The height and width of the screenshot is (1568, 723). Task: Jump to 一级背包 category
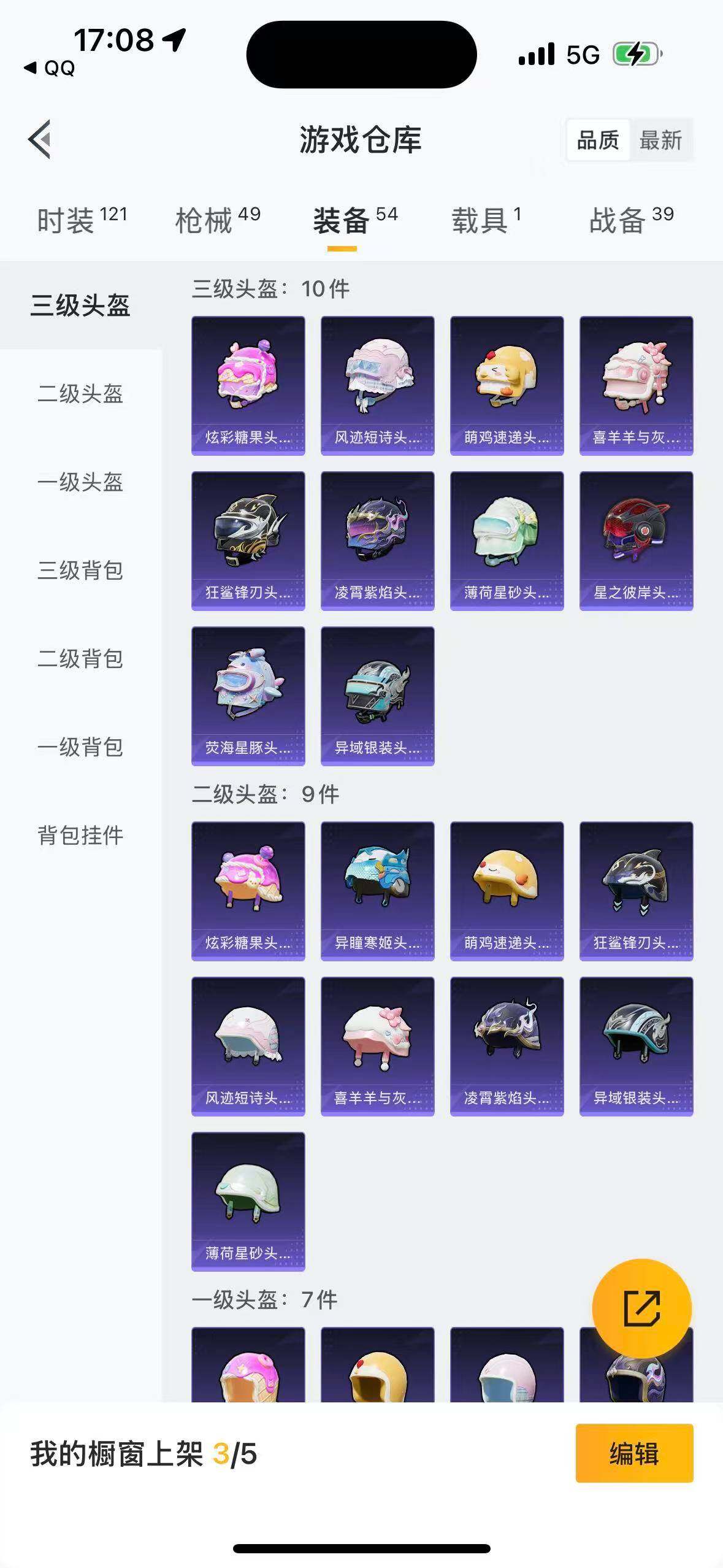tap(80, 747)
